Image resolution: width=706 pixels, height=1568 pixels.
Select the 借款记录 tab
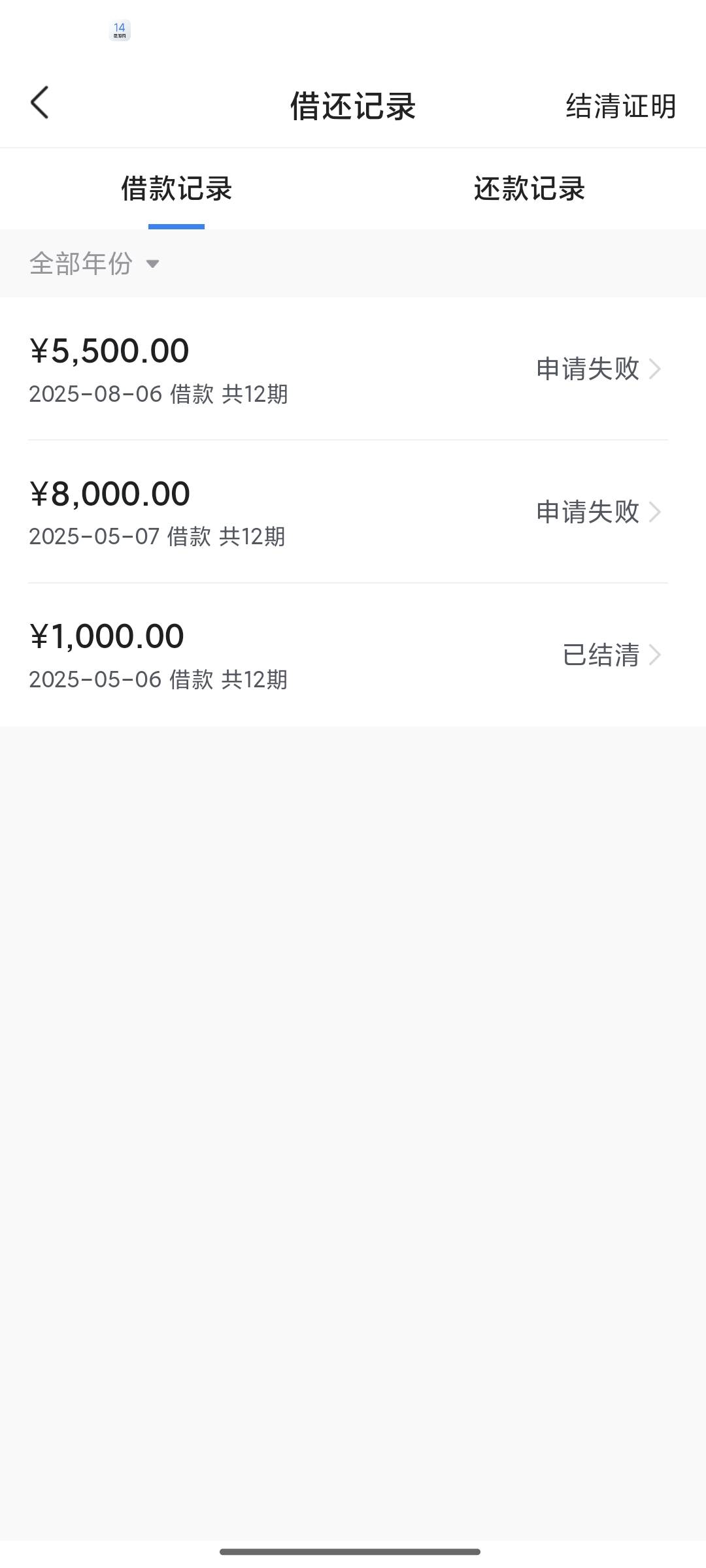pos(176,189)
